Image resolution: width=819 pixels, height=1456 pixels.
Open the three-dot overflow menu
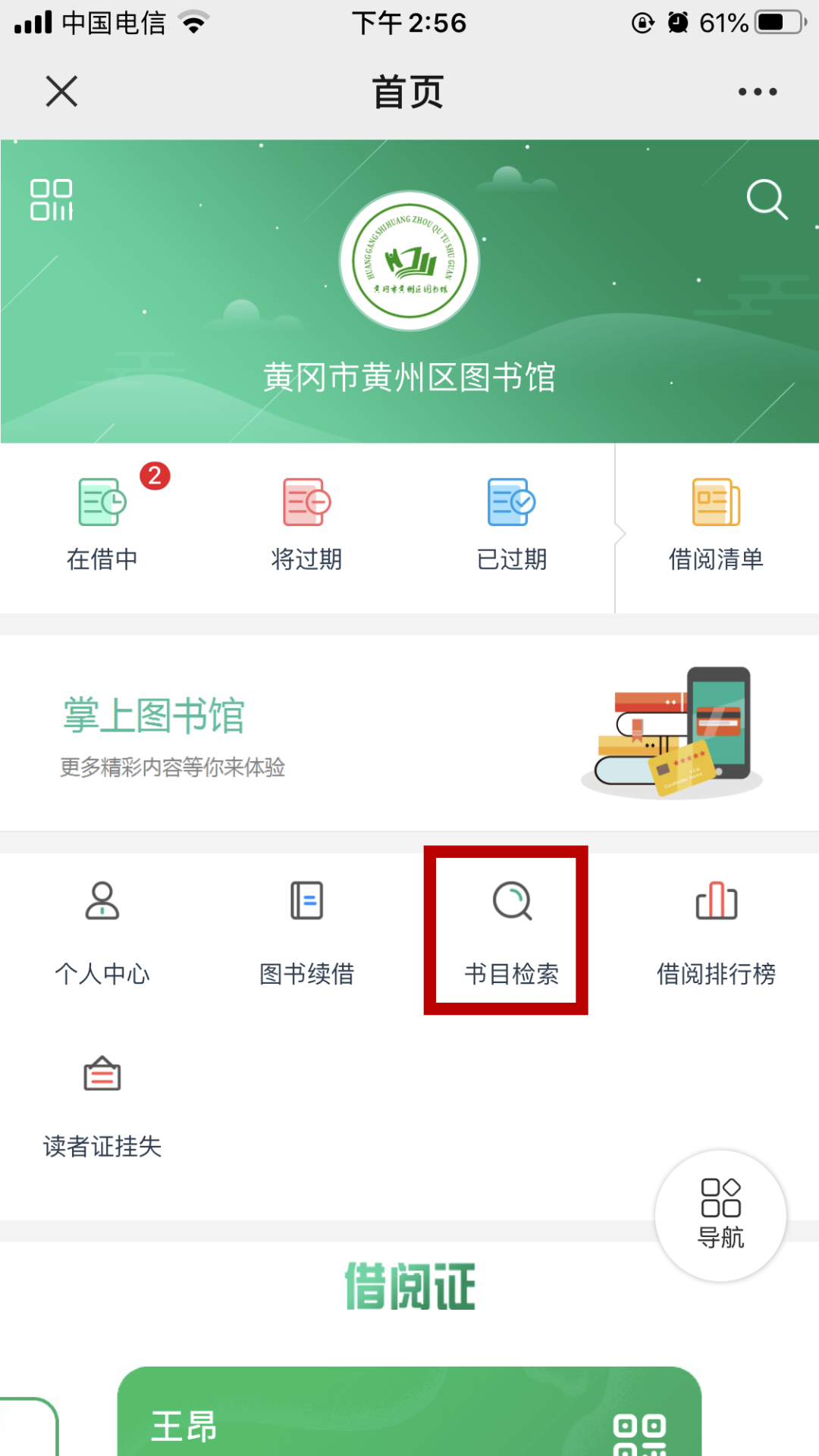tap(757, 92)
